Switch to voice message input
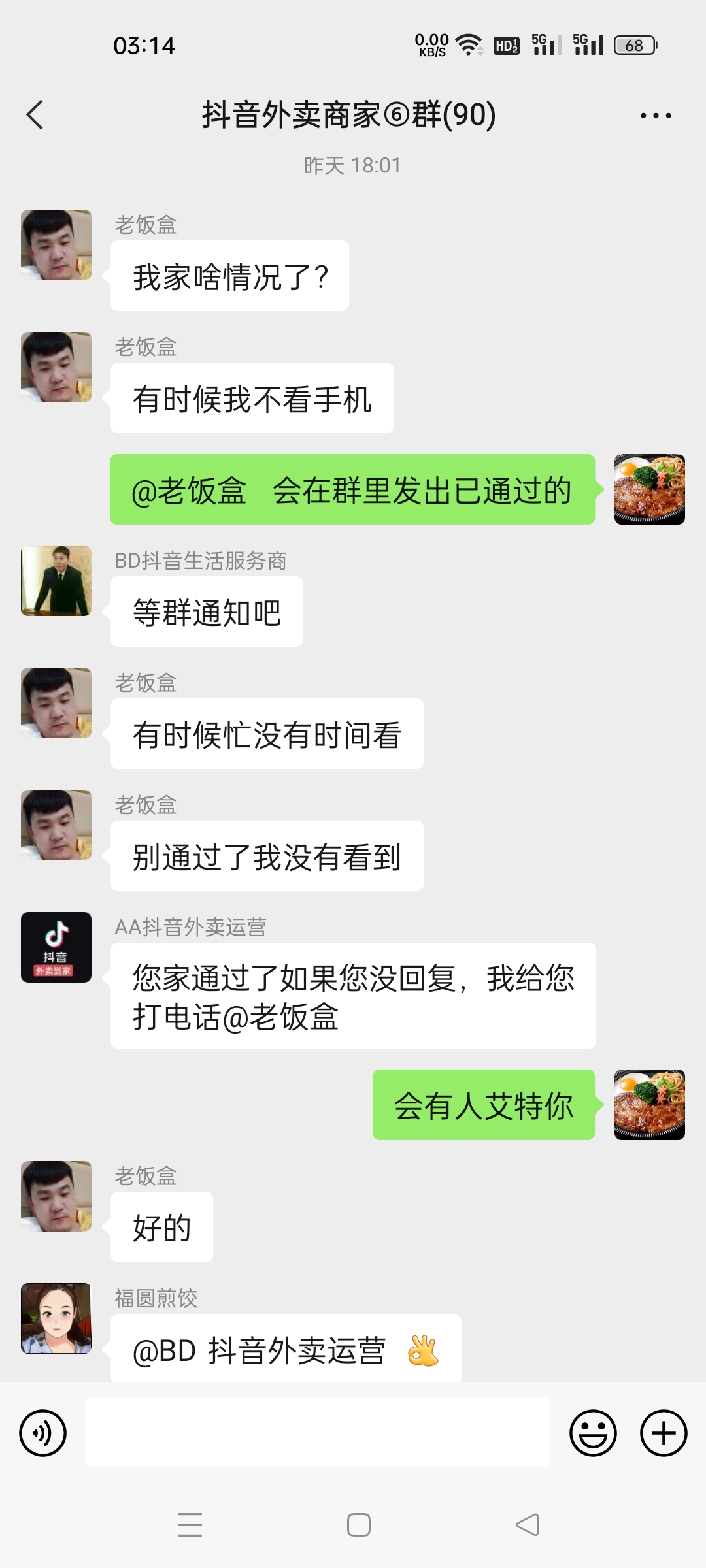Image resolution: width=706 pixels, height=1568 pixels. pyautogui.click(x=43, y=1433)
